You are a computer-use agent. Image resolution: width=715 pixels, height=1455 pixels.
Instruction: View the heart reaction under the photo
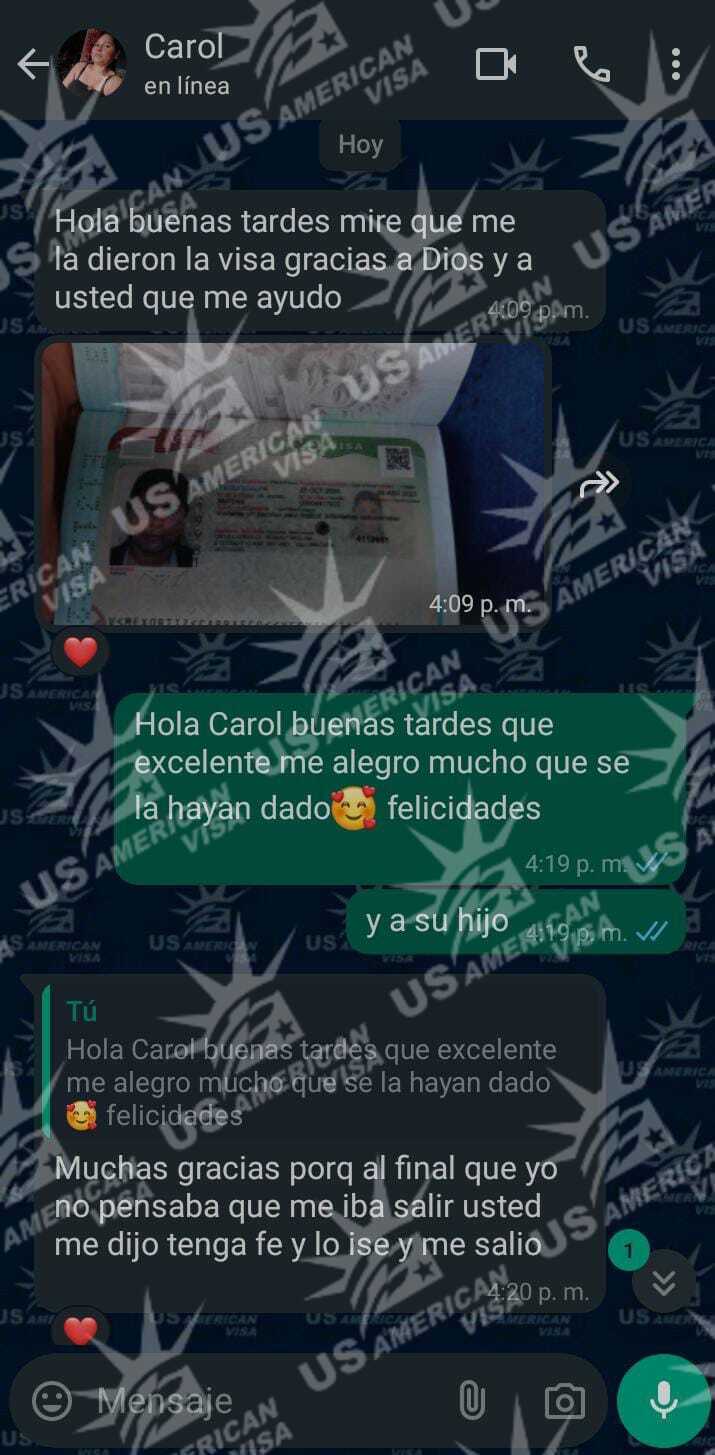pyautogui.click(x=80, y=653)
